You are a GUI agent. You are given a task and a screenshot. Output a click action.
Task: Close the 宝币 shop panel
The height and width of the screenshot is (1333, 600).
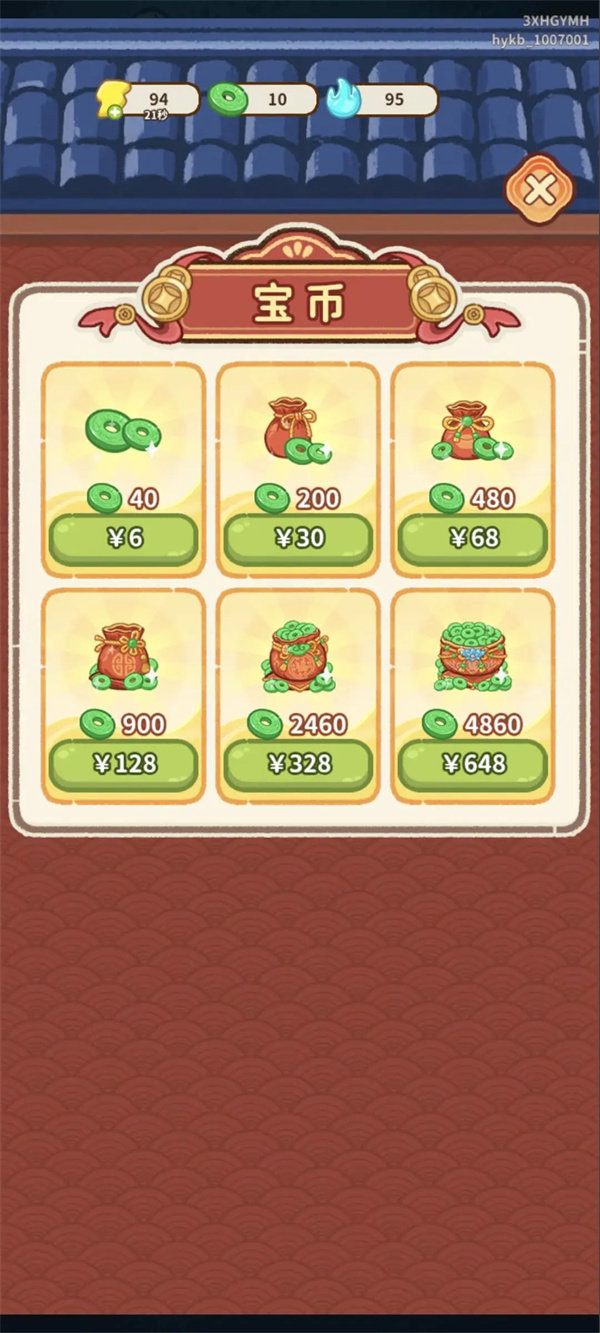(x=539, y=188)
